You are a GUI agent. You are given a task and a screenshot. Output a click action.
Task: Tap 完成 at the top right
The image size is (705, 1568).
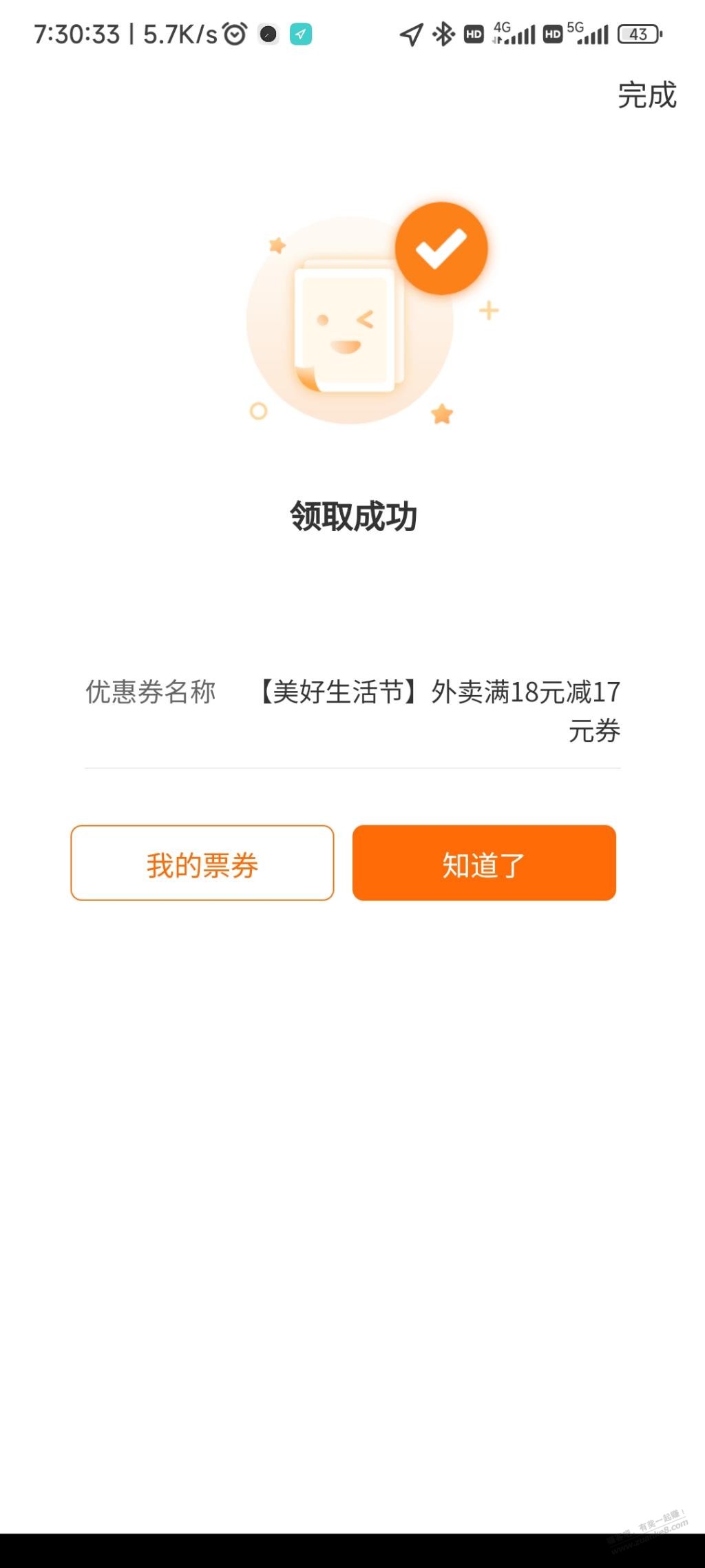tap(646, 95)
